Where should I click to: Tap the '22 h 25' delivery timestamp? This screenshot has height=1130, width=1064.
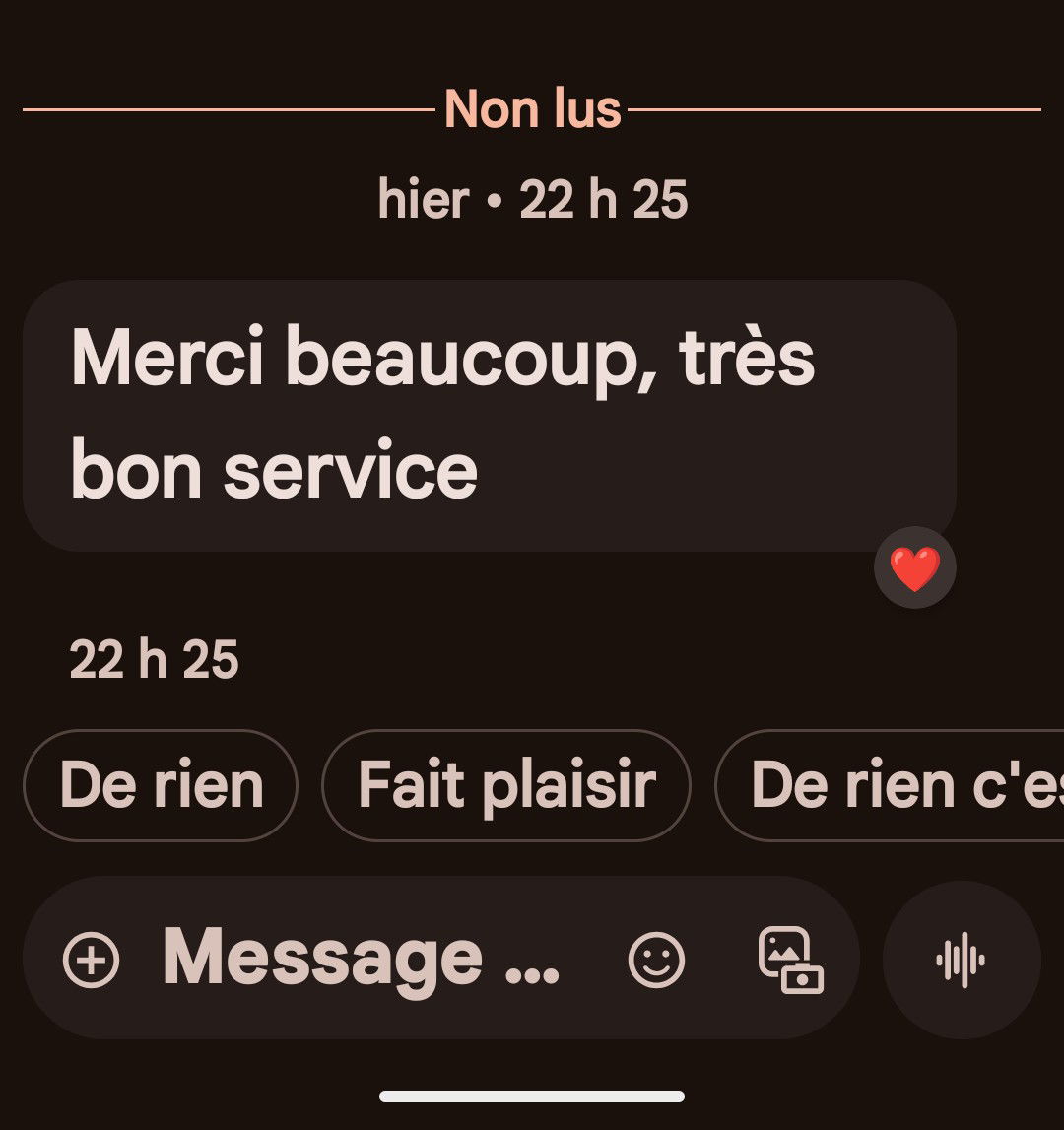155,658
